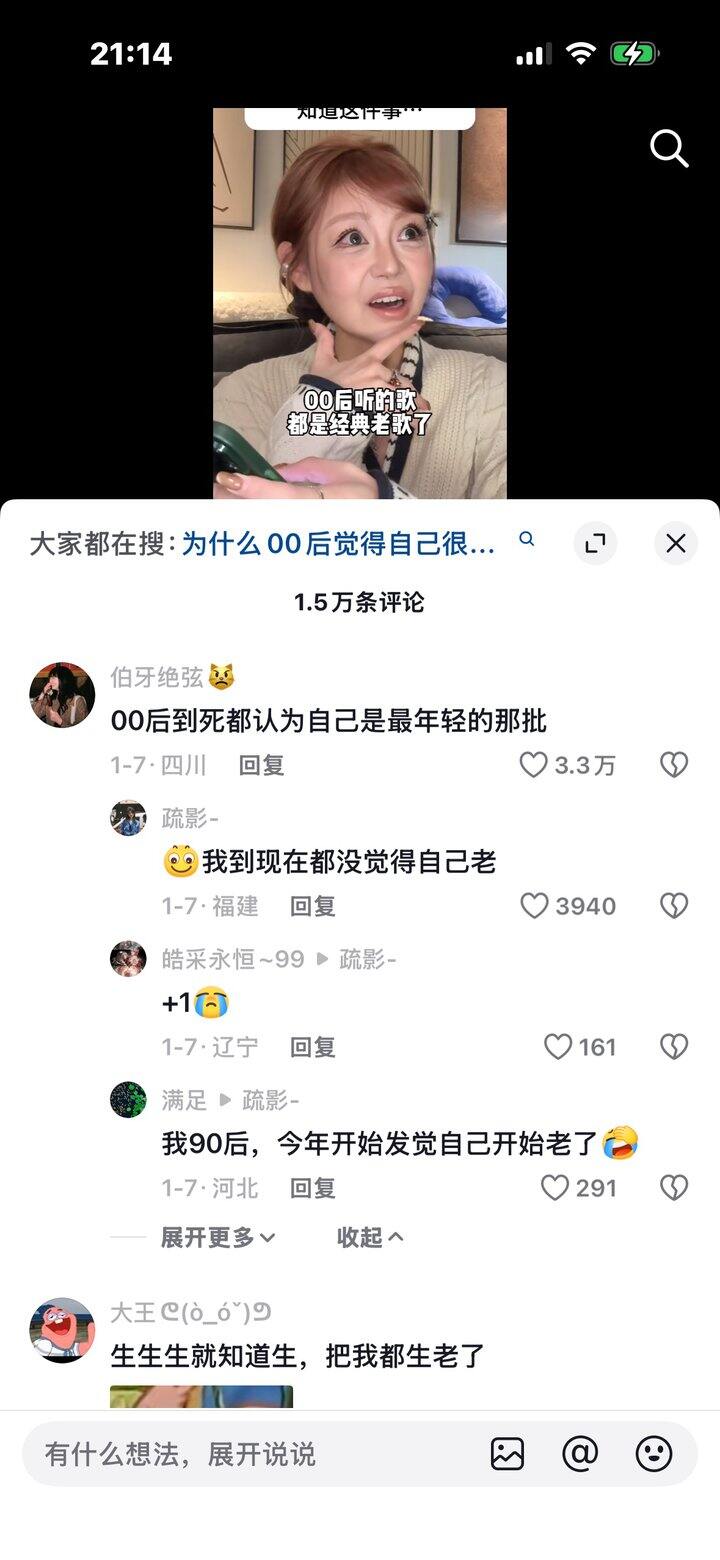Dislike 满足's comment about turning old
Image resolution: width=720 pixels, height=1560 pixels.
pyautogui.click(x=673, y=1187)
